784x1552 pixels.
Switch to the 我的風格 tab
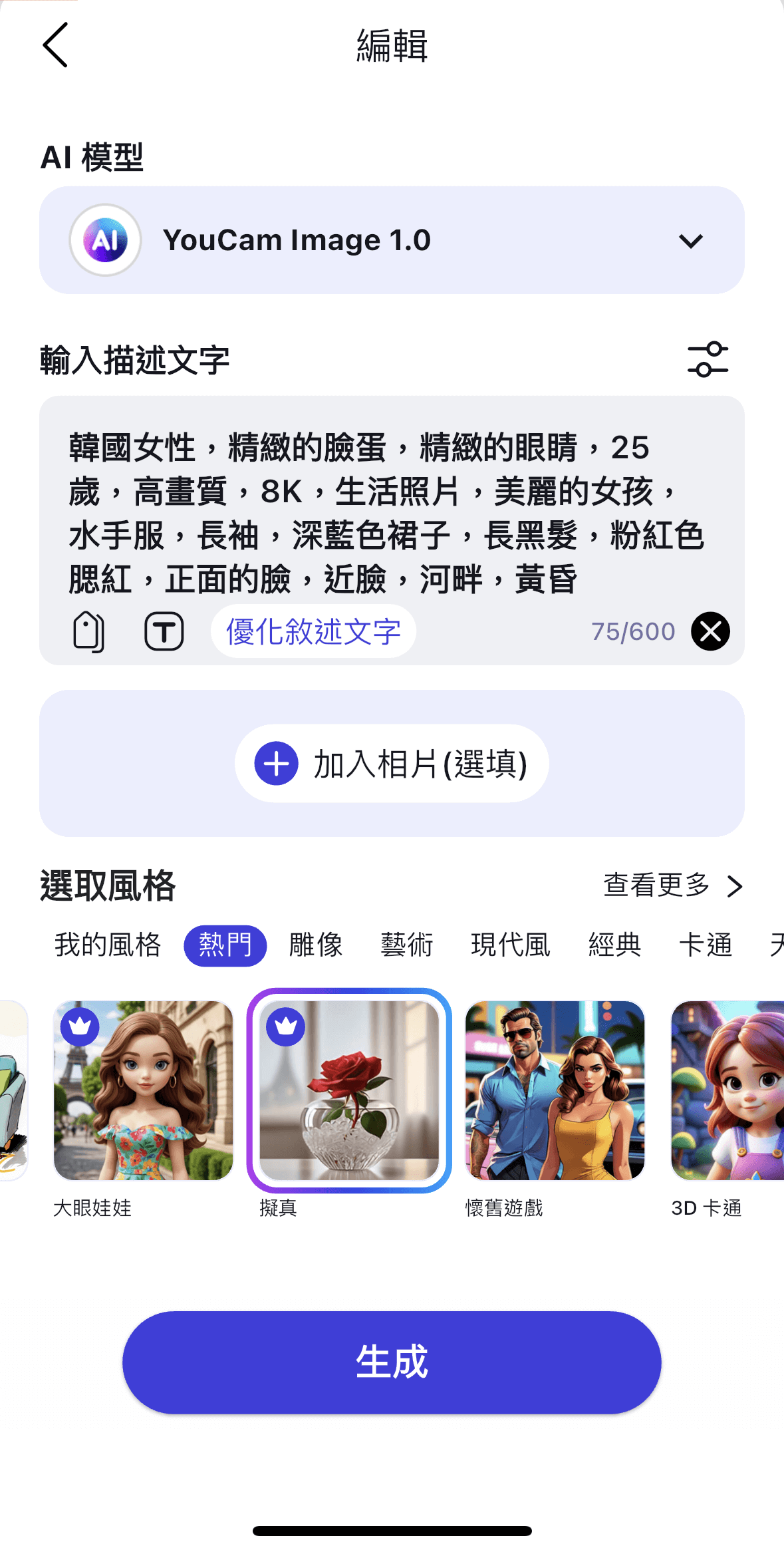coord(108,945)
